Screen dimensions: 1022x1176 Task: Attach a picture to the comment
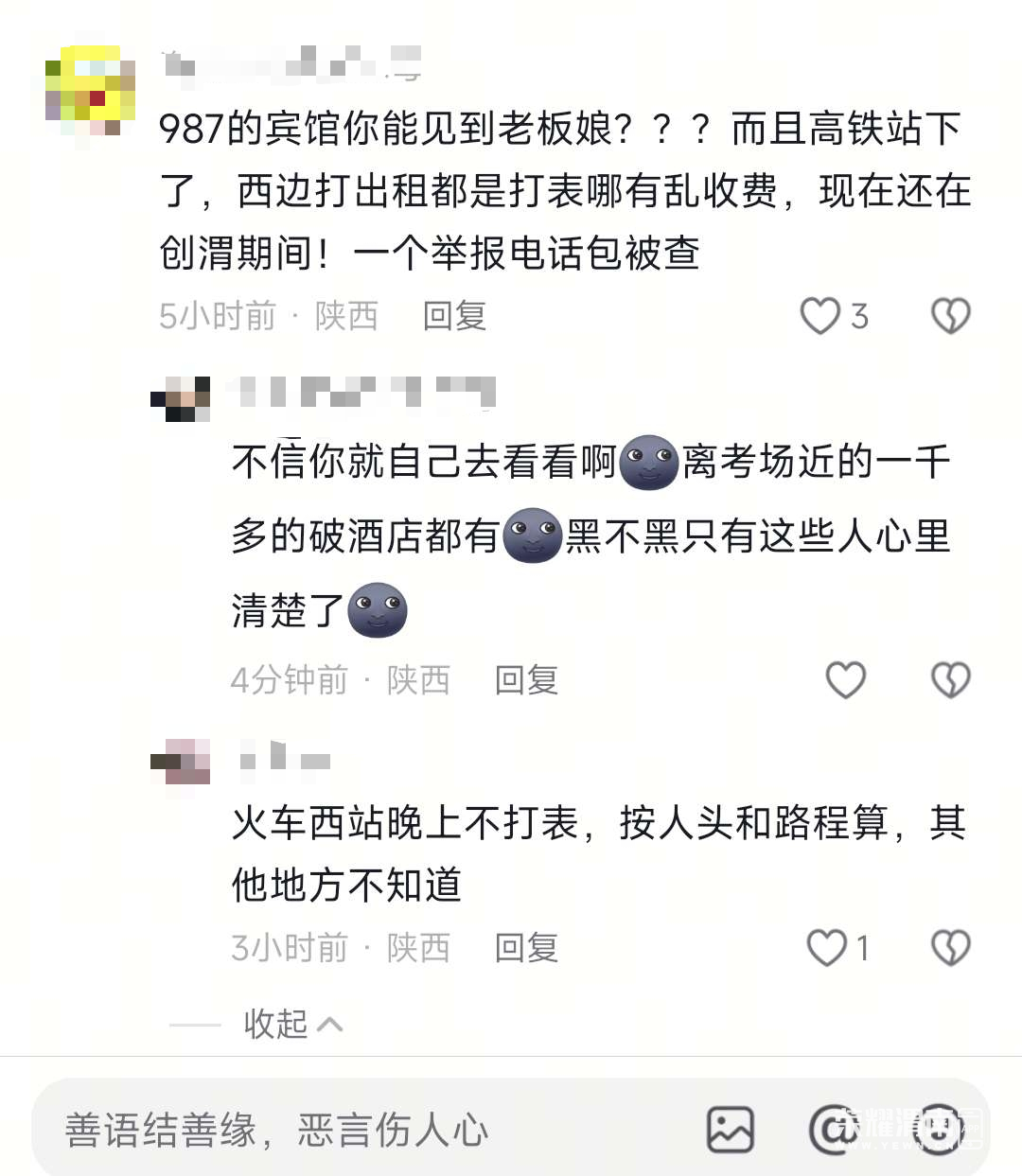731,1130
